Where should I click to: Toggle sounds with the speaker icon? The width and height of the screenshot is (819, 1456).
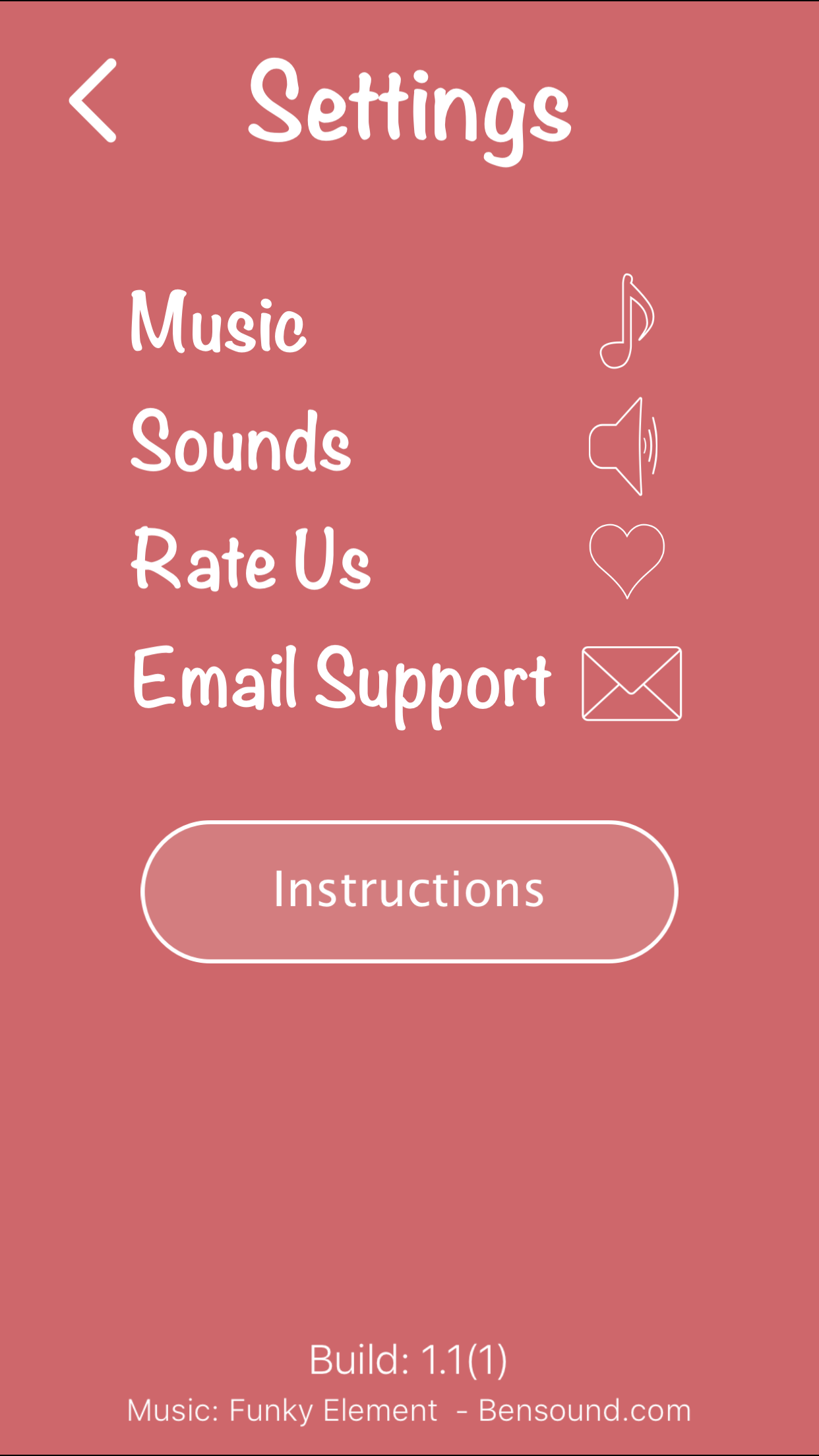624,446
